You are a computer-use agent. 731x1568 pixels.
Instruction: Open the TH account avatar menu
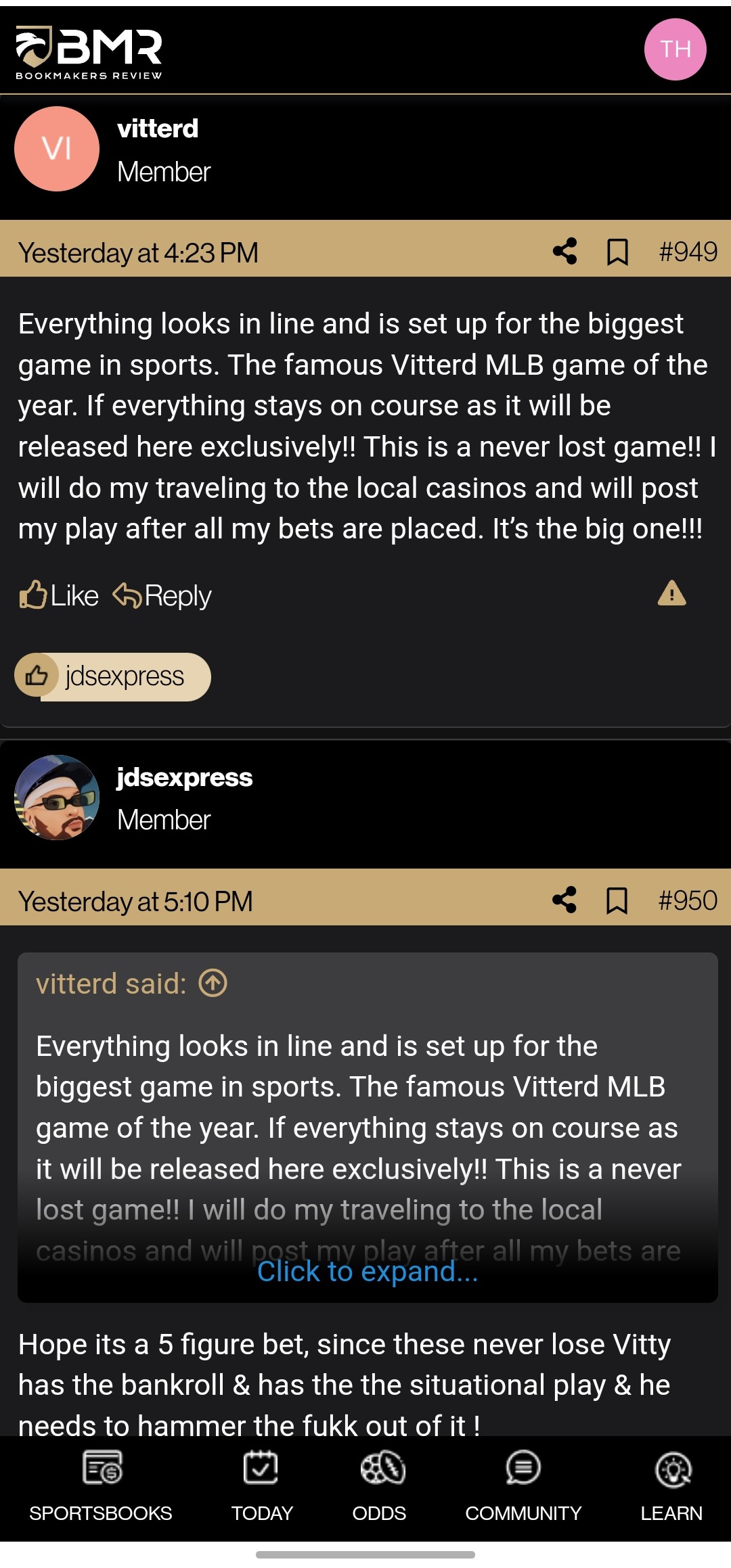(675, 48)
